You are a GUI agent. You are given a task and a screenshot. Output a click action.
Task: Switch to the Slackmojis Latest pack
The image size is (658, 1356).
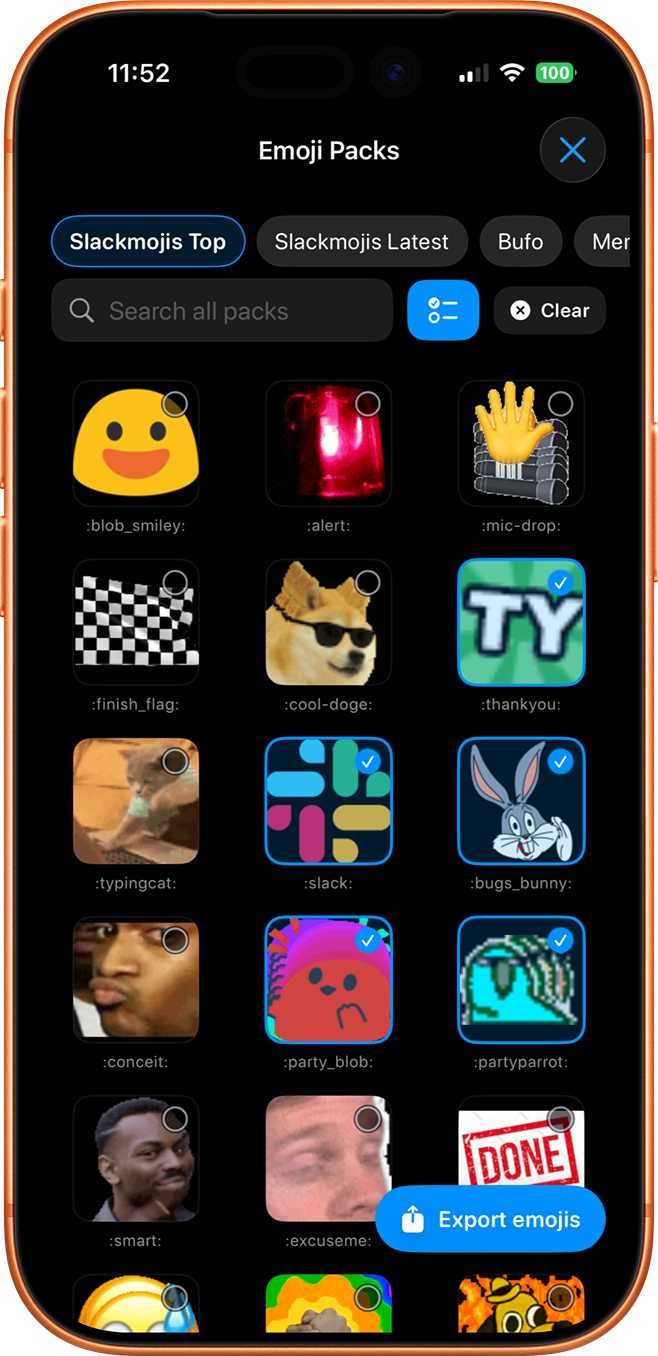tap(361, 242)
